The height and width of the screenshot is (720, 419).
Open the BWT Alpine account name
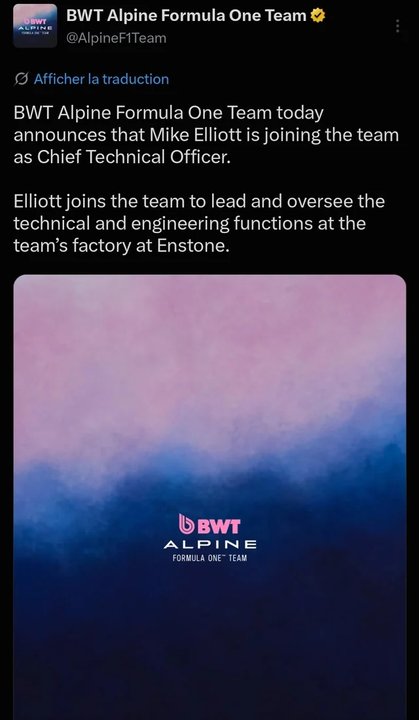click(186, 16)
